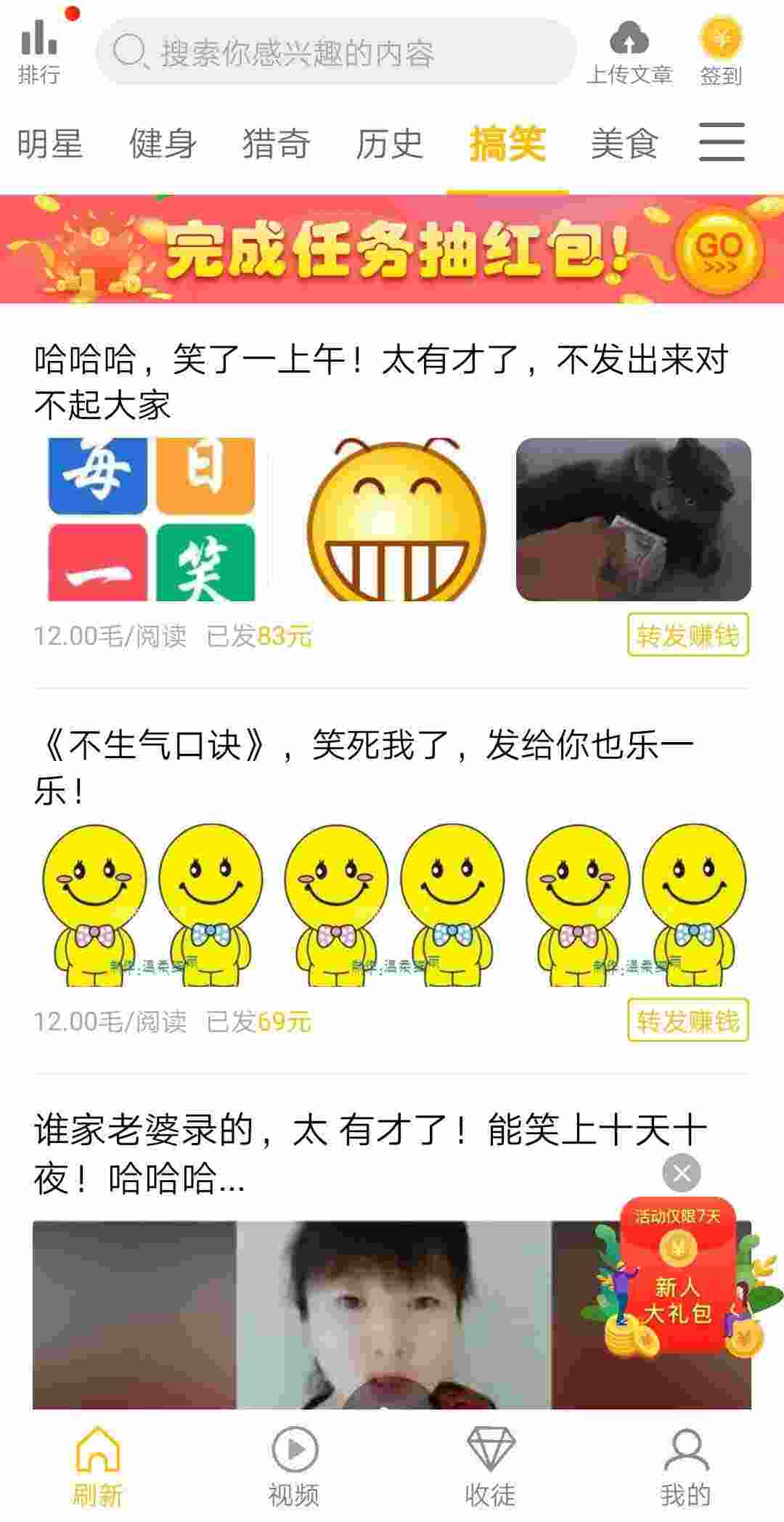Tap 转发赚钱 on the 69元 article
The image size is (784, 1522).
point(688,1021)
